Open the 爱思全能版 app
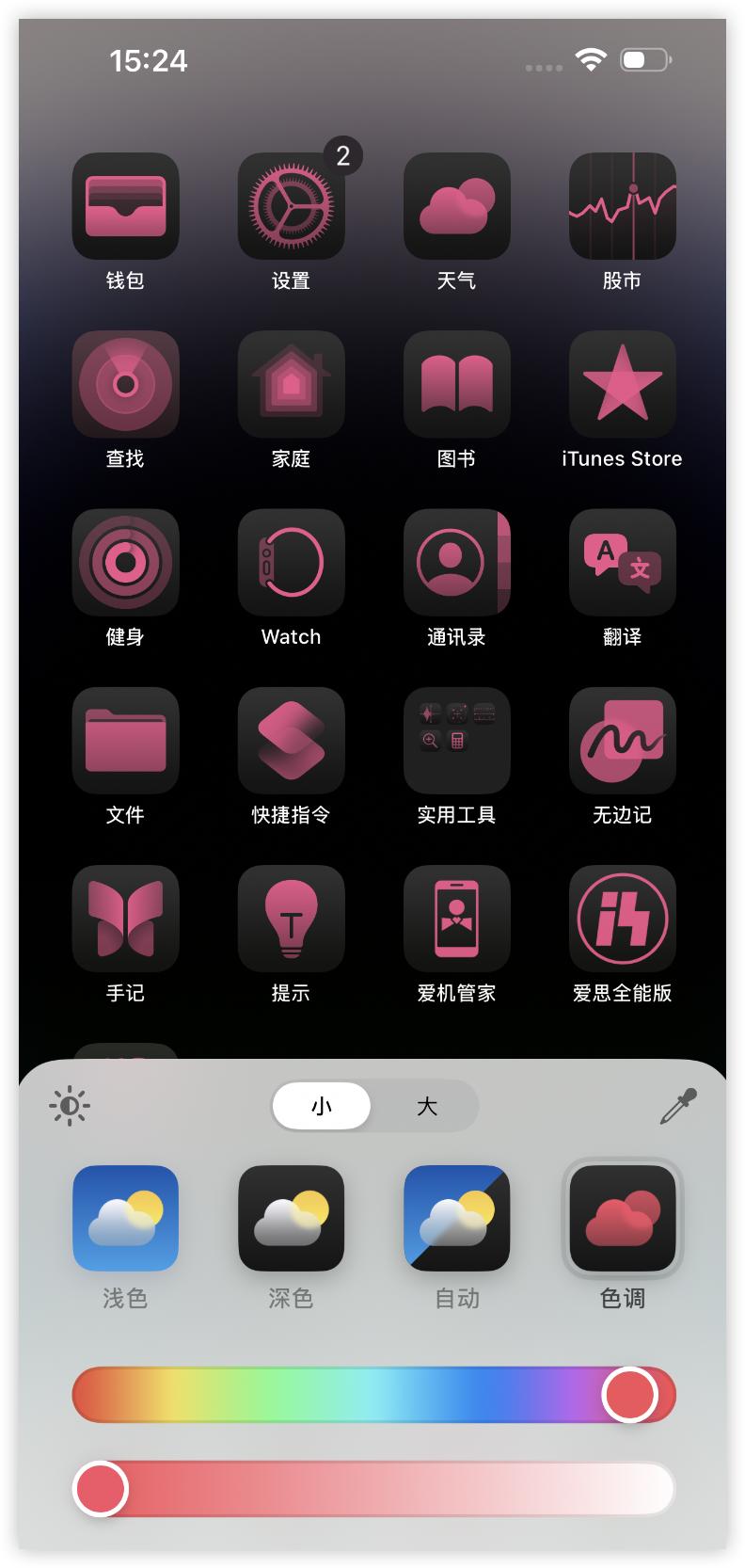This screenshot has height=1568, width=745. (x=622, y=918)
